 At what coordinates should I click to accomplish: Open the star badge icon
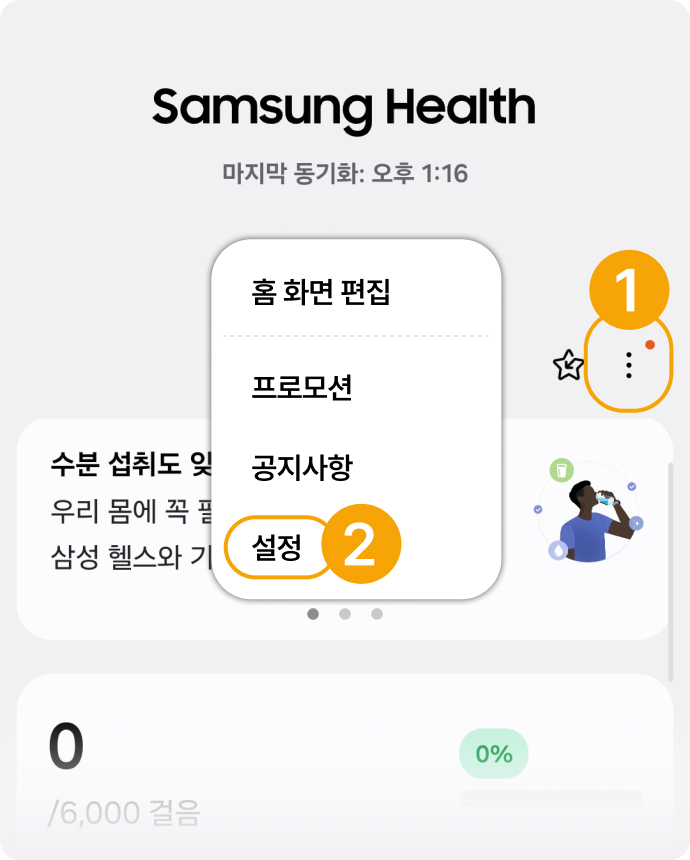(x=568, y=366)
